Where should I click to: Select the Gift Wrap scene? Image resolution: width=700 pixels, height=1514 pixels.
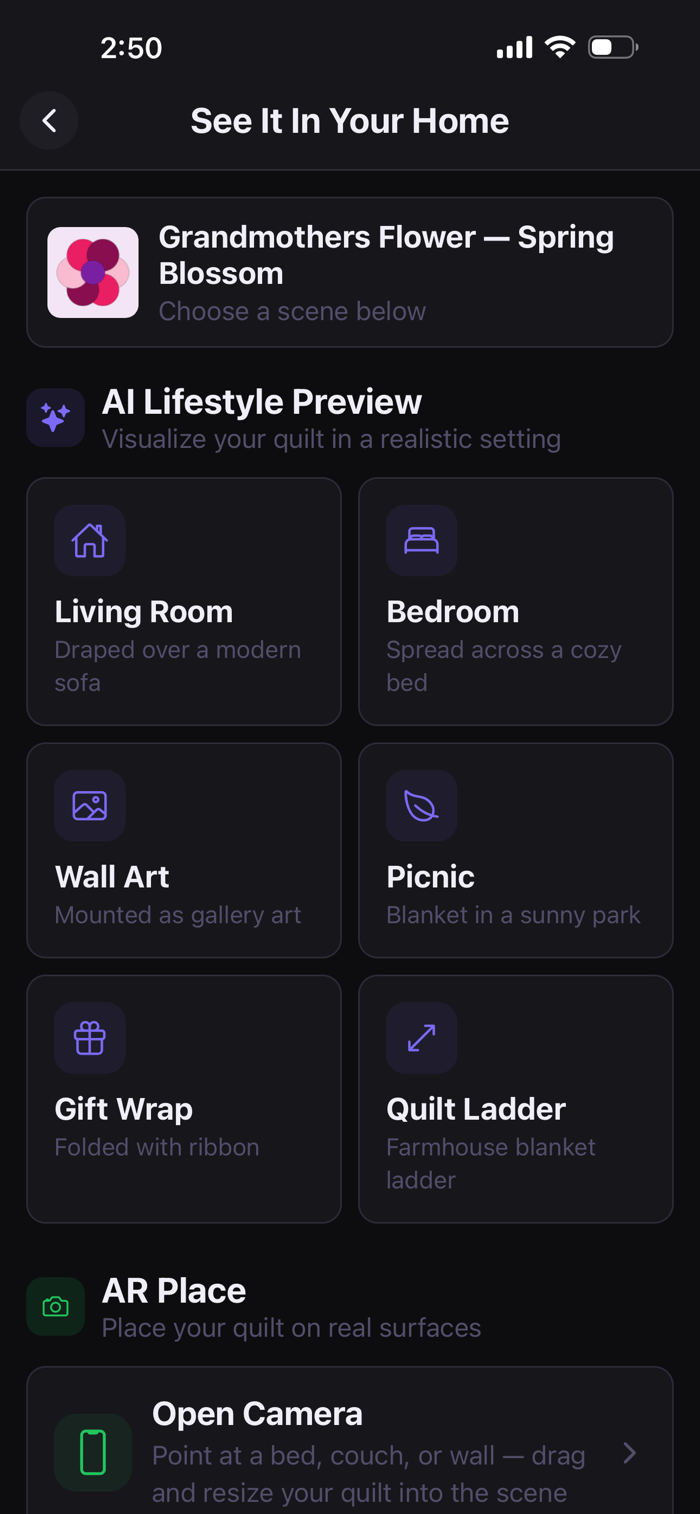pyautogui.click(x=184, y=1099)
